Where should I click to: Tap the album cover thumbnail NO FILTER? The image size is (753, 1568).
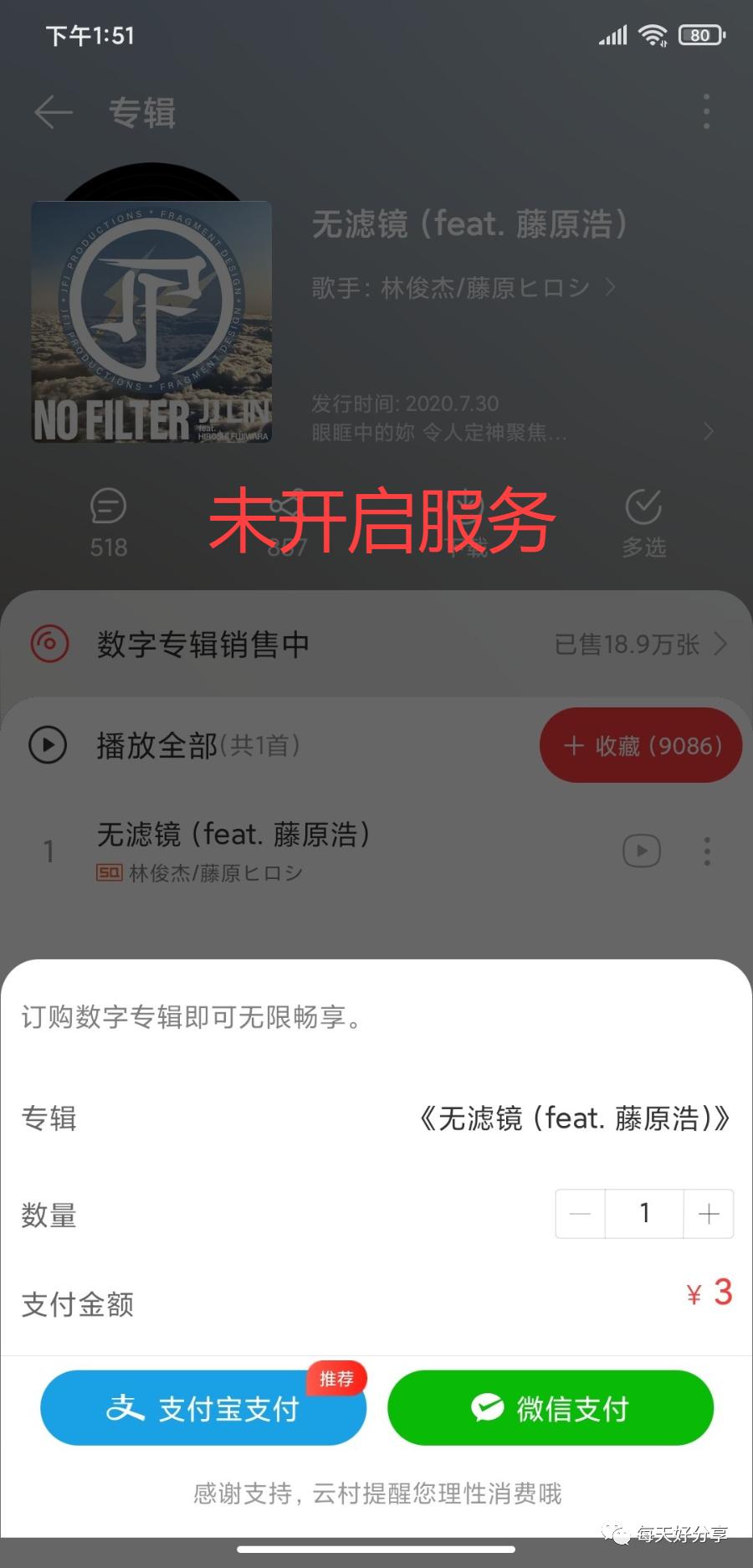coord(151,321)
